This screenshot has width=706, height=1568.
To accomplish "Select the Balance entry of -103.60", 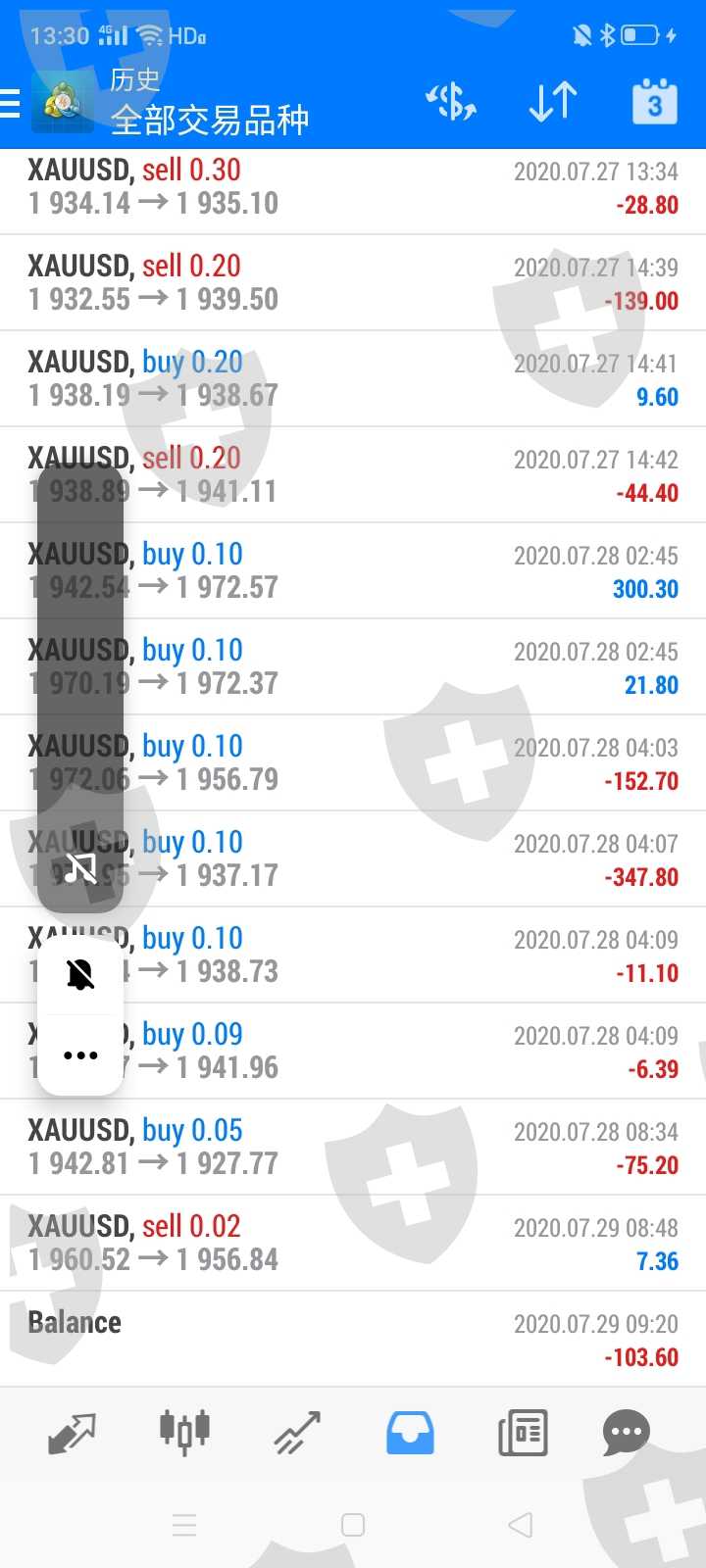I will (x=353, y=1340).
